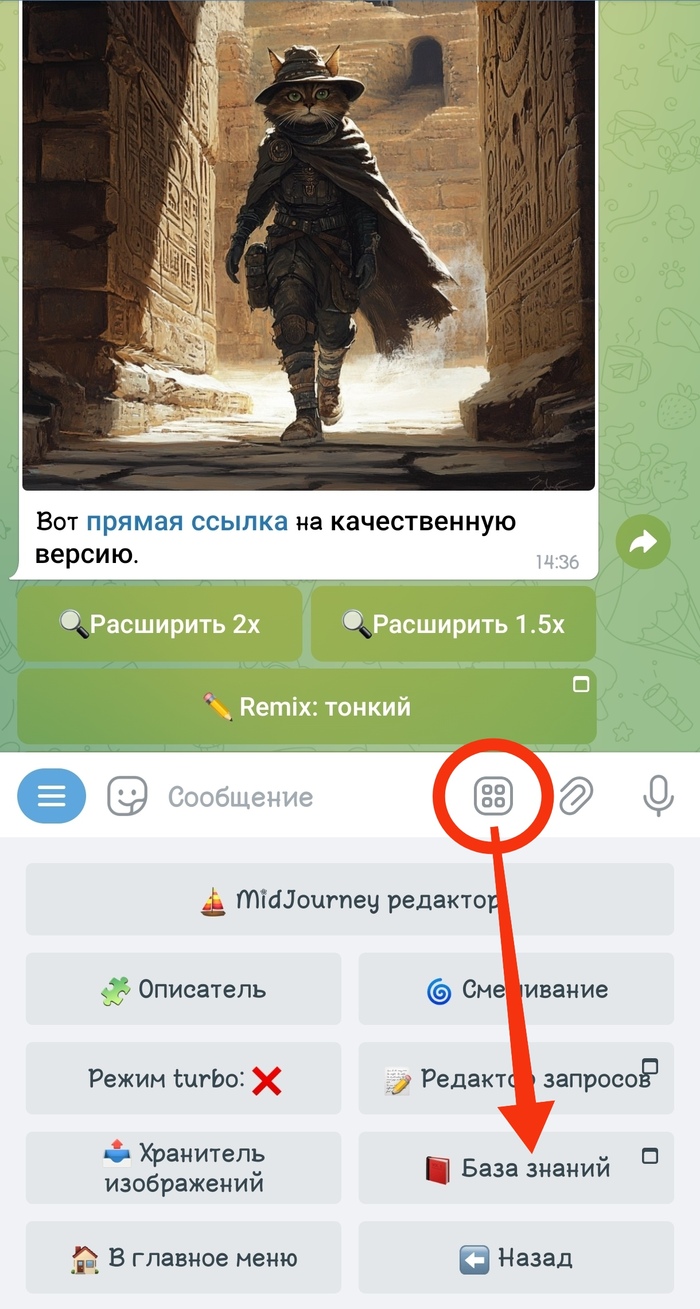Forward the message with the share arrow
Viewport: 700px width, 1309px height.
pyautogui.click(x=643, y=542)
